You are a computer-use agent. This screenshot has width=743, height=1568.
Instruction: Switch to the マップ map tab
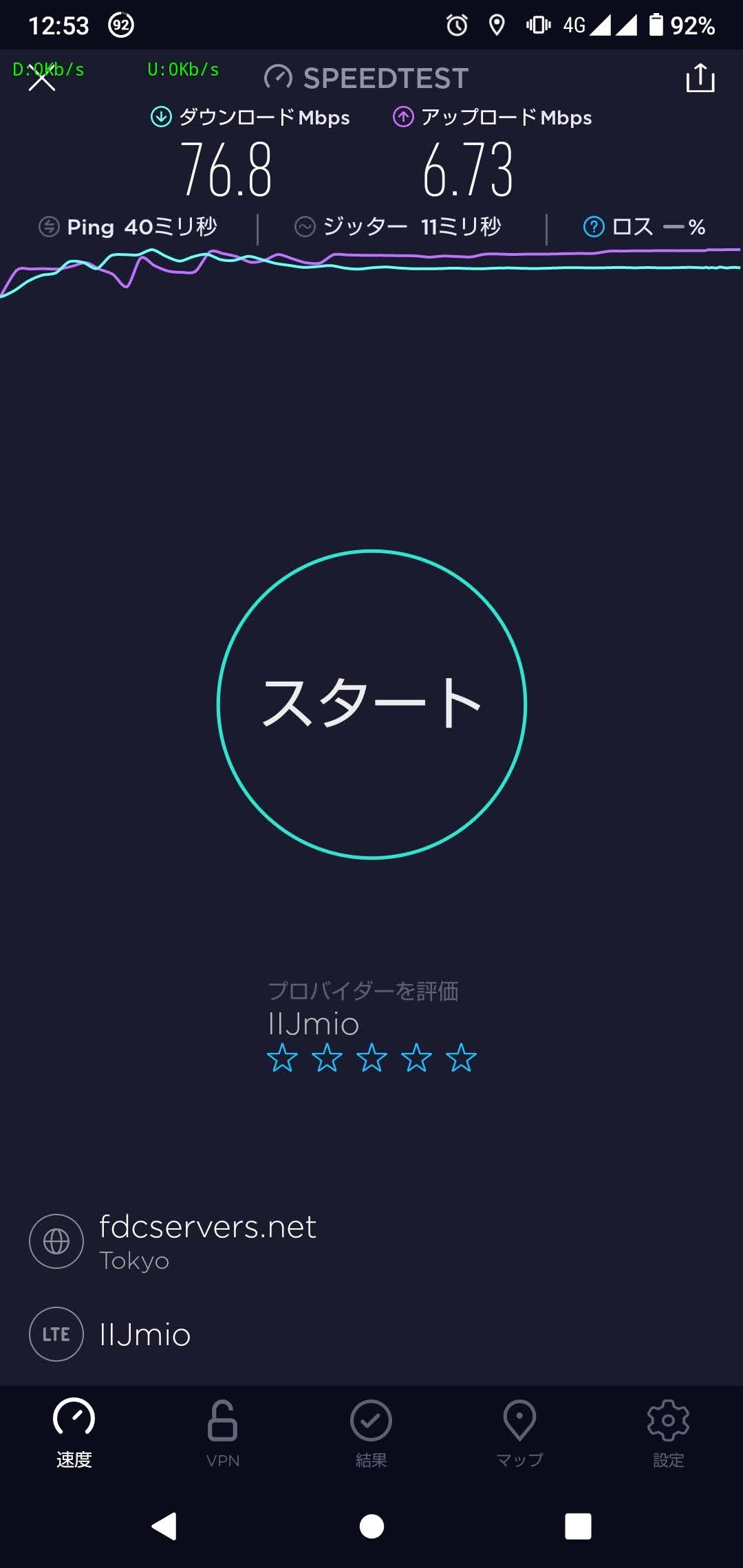[520, 1433]
